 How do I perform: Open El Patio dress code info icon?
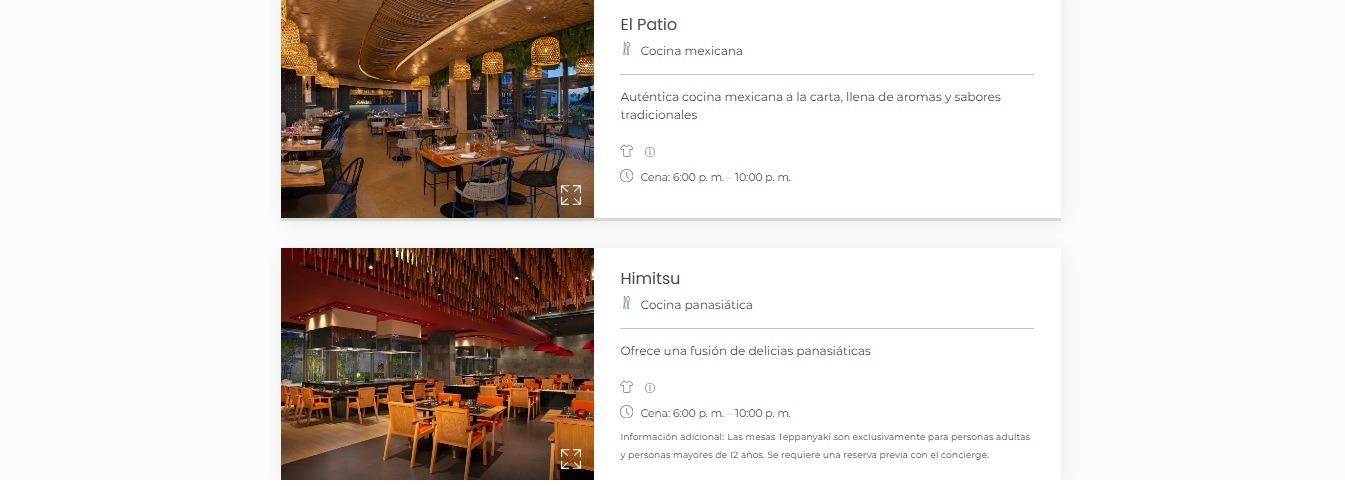[x=650, y=152]
